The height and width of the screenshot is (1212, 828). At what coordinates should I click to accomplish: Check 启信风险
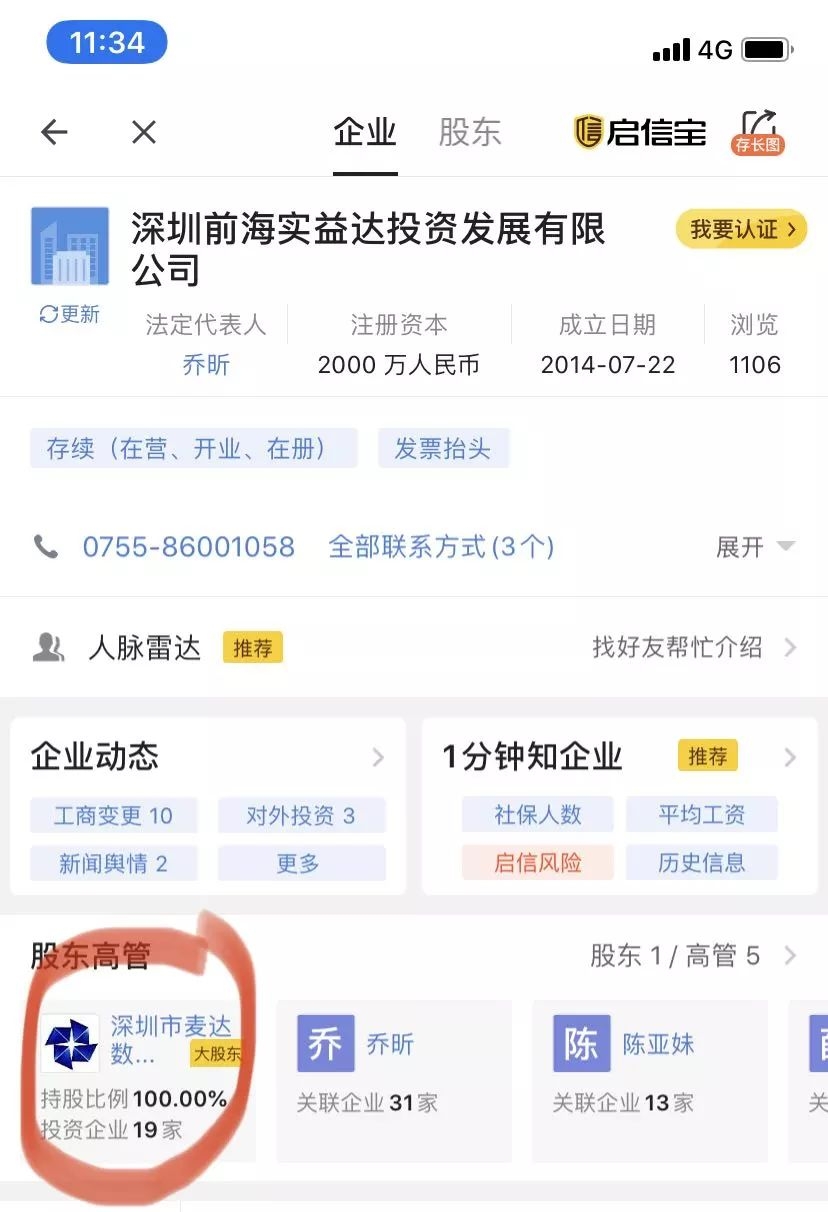click(x=537, y=863)
